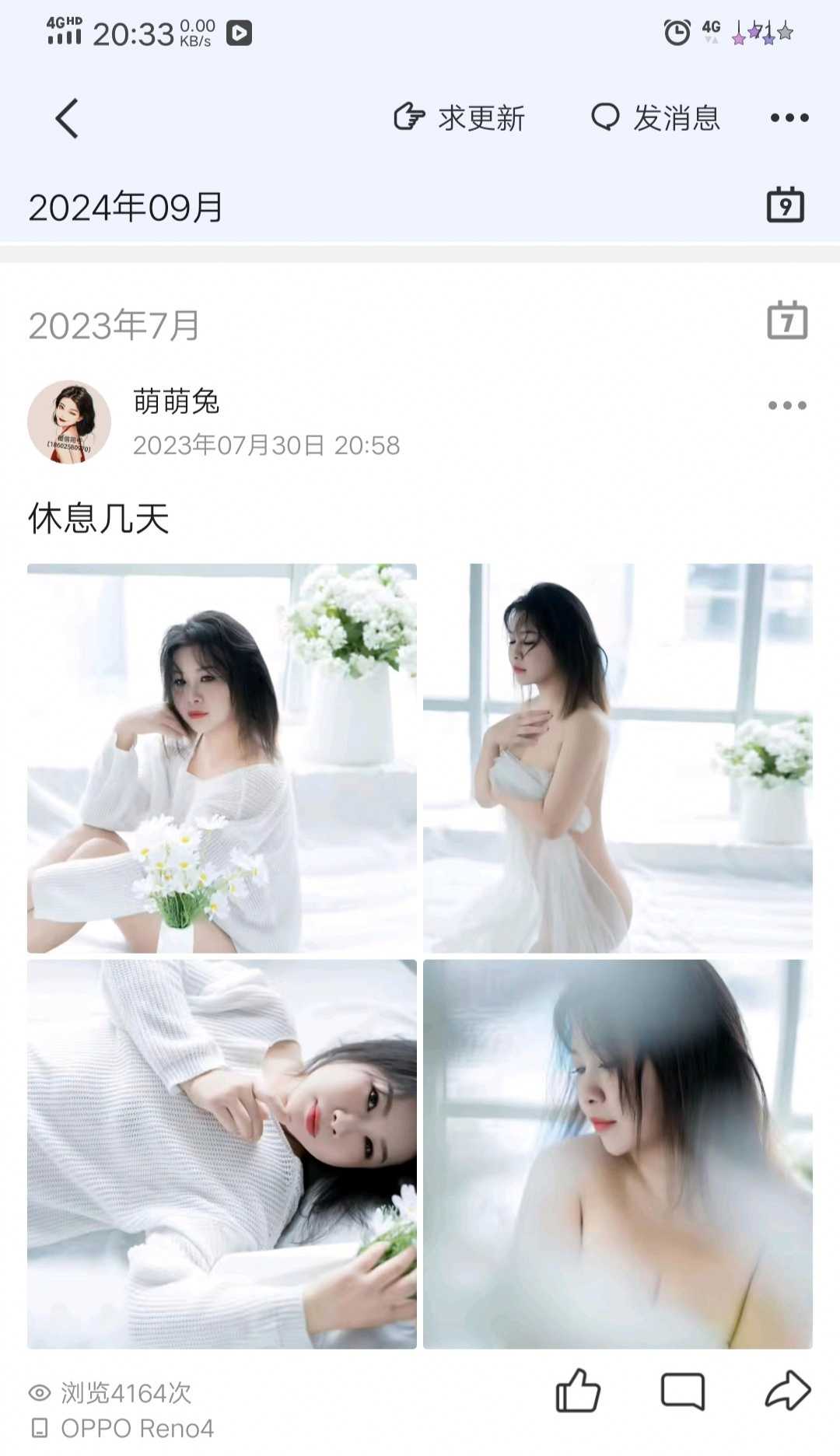Open 萌萌兔's profile avatar
This screenshot has height=1456, width=840.
(69, 422)
